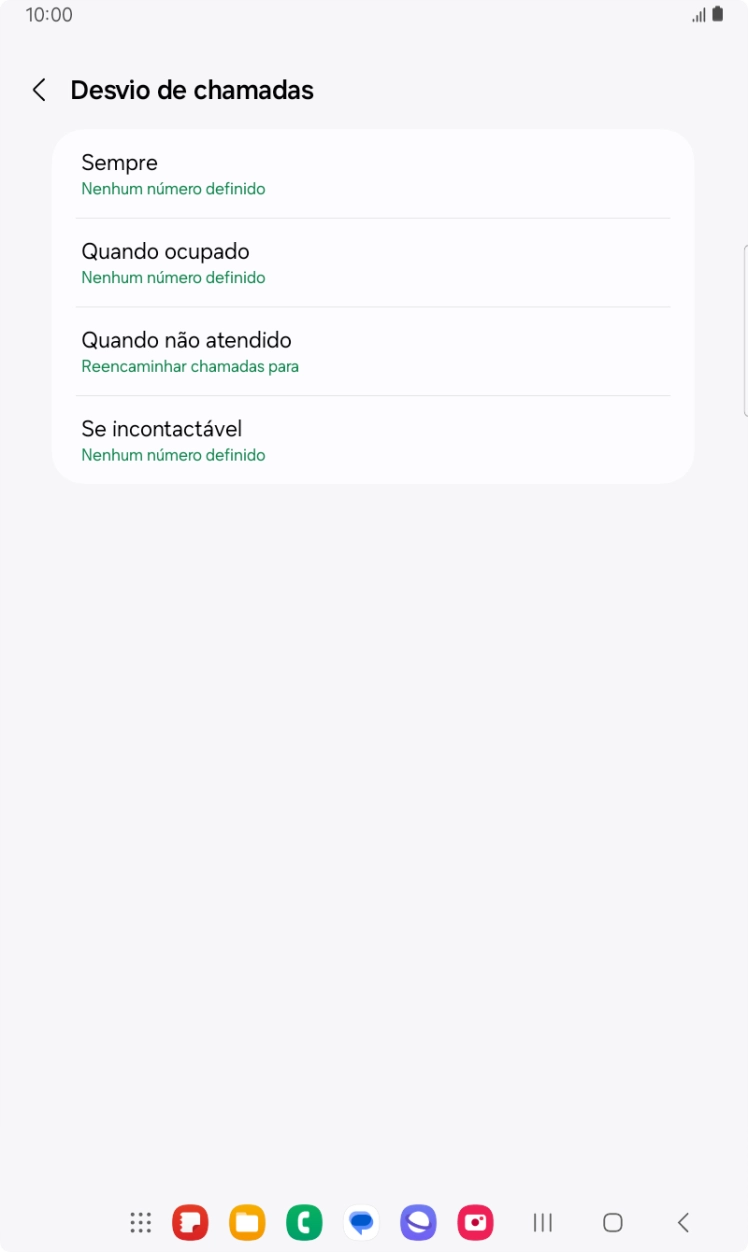Image resolution: width=748 pixels, height=1252 pixels.
Task: Open My Files from the dock
Action: click(246, 1222)
